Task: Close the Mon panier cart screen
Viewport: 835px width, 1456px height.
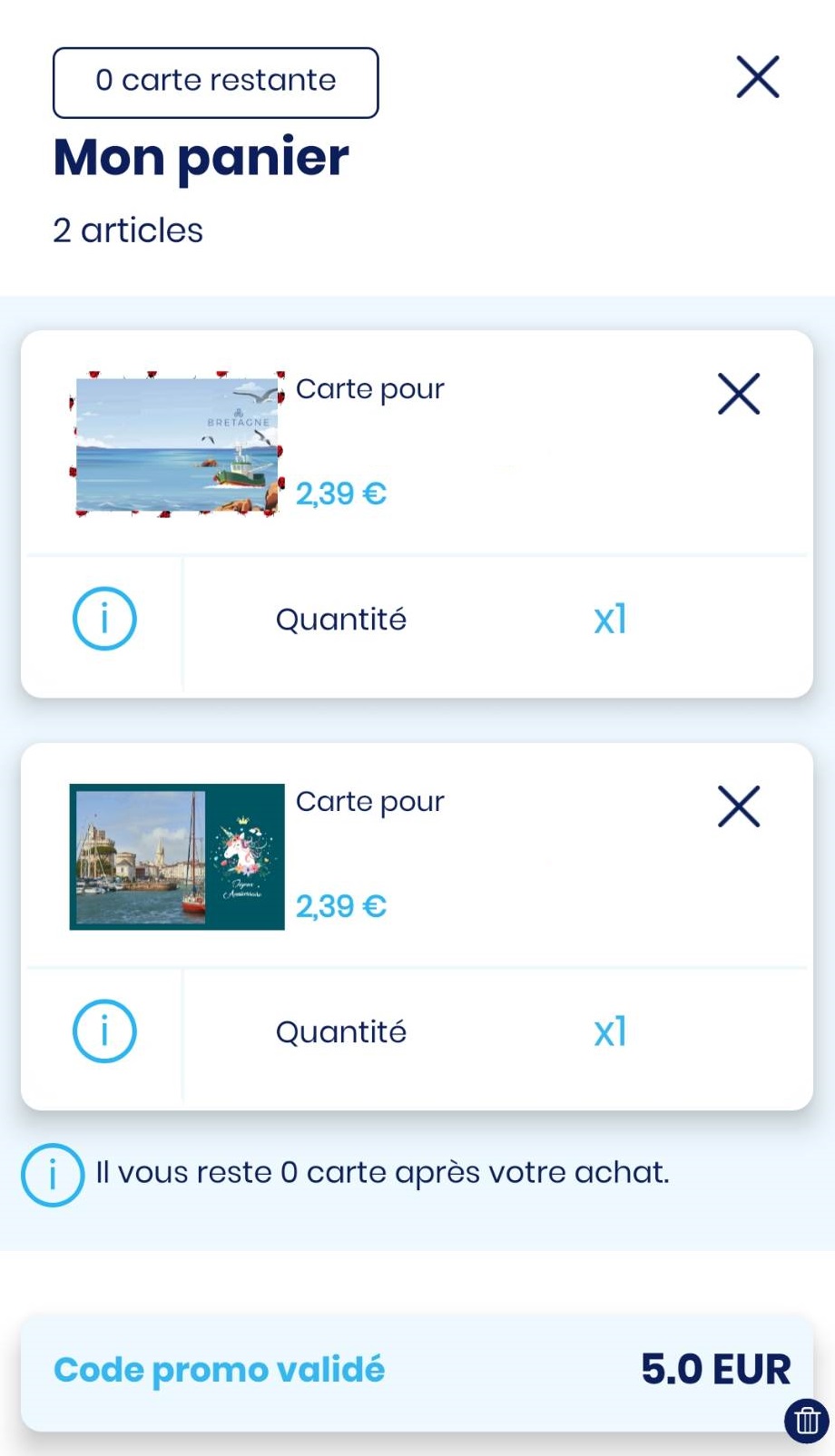Action: point(758,77)
